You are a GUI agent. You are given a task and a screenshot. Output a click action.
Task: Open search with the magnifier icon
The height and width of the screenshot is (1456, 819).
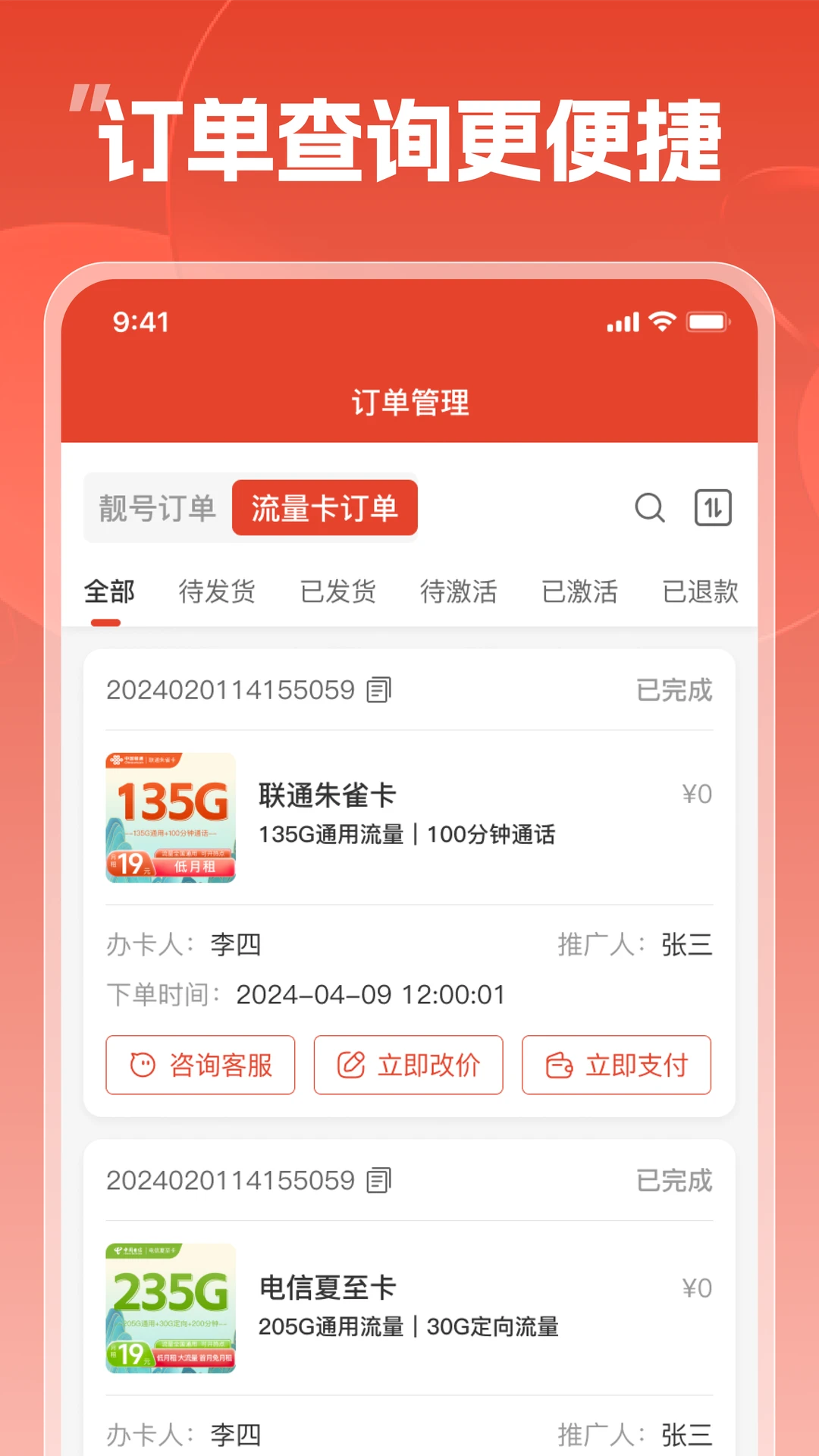tap(648, 508)
